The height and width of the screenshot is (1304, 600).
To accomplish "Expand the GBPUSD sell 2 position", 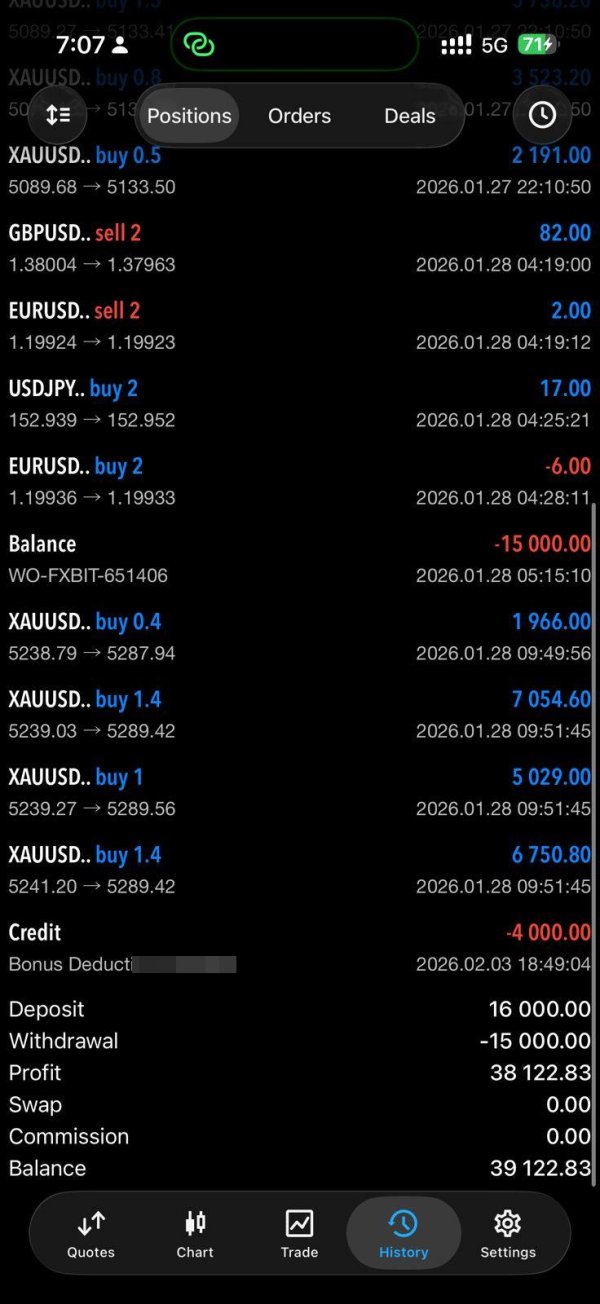I will tap(300, 248).
